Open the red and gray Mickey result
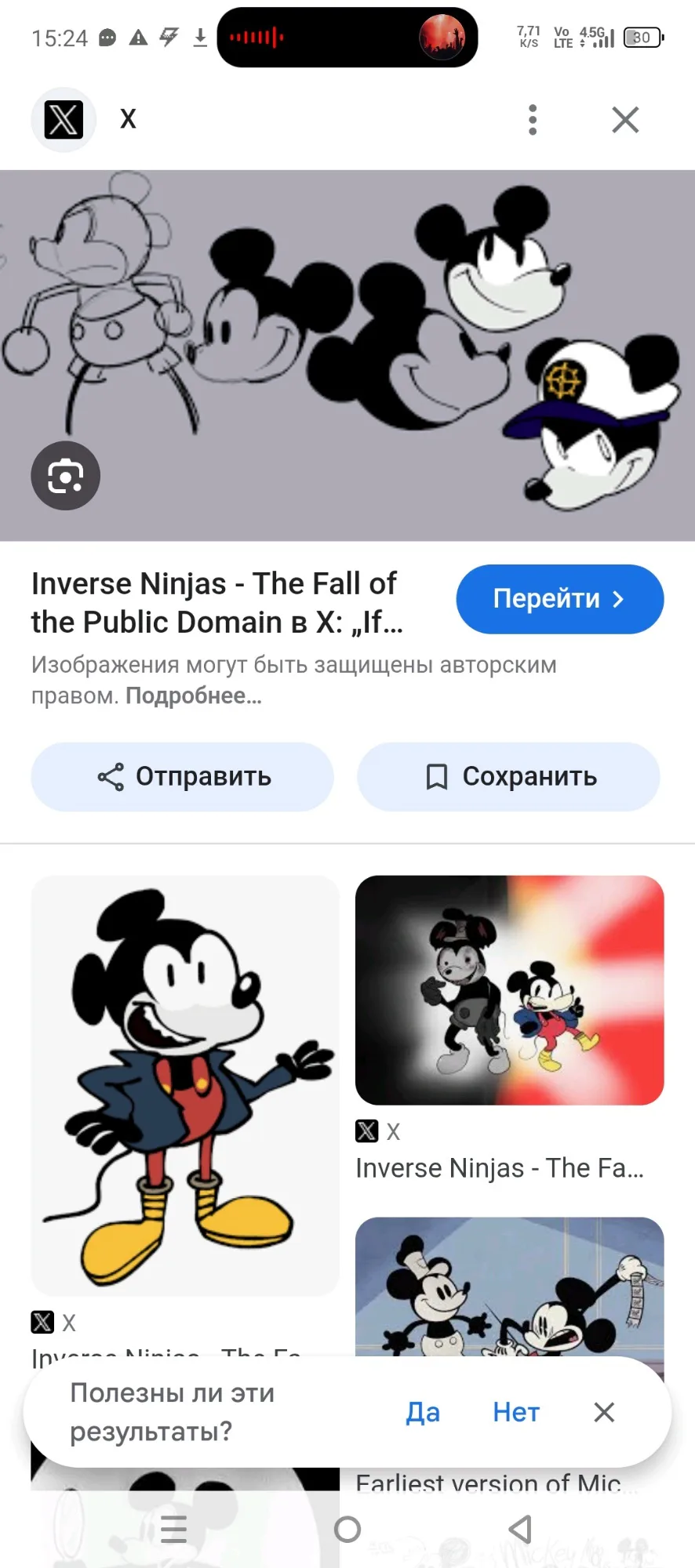The height and width of the screenshot is (1568, 695). [510, 990]
